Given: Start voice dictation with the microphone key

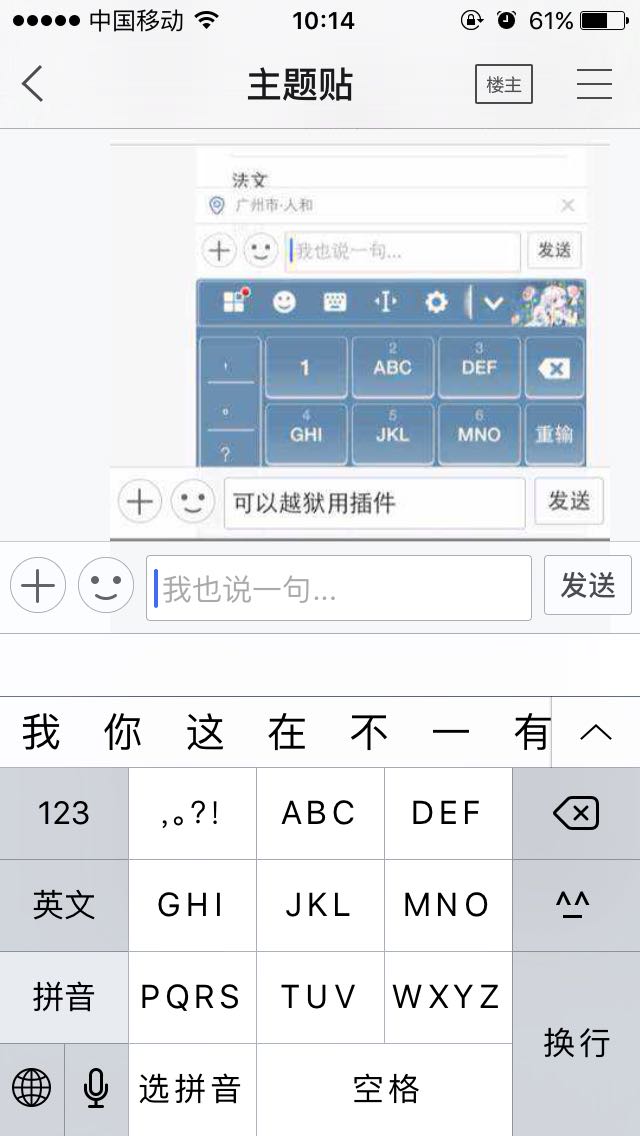Looking at the screenshot, I should pyautogui.click(x=96, y=1090).
